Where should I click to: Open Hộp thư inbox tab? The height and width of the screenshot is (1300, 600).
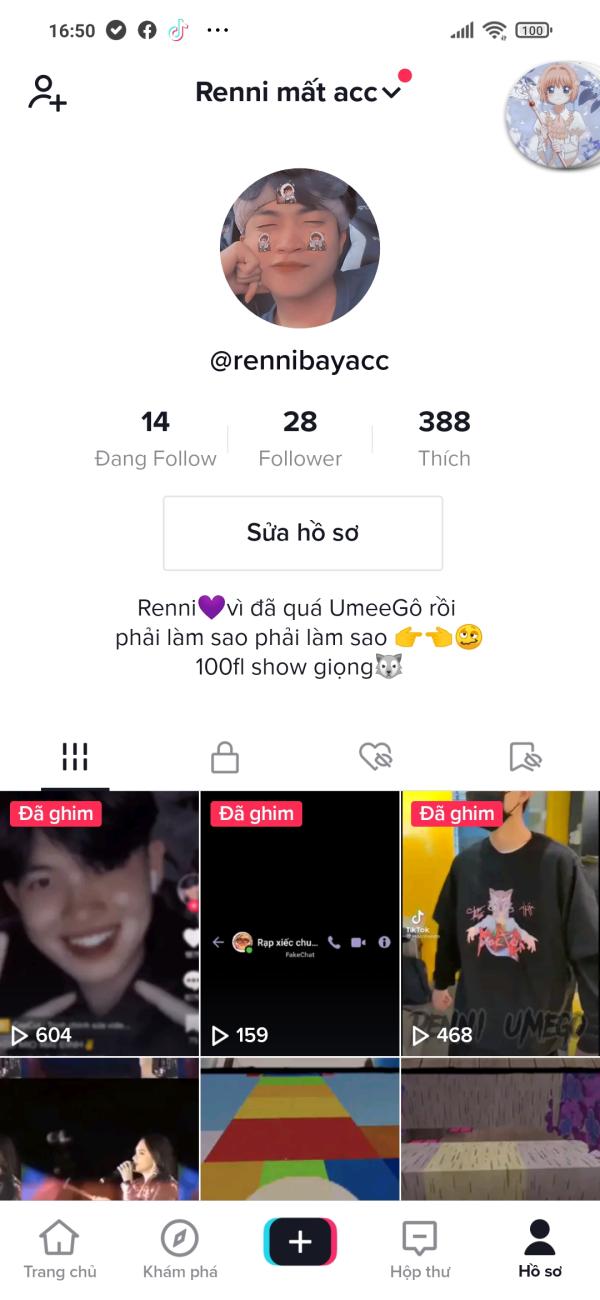420,1250
